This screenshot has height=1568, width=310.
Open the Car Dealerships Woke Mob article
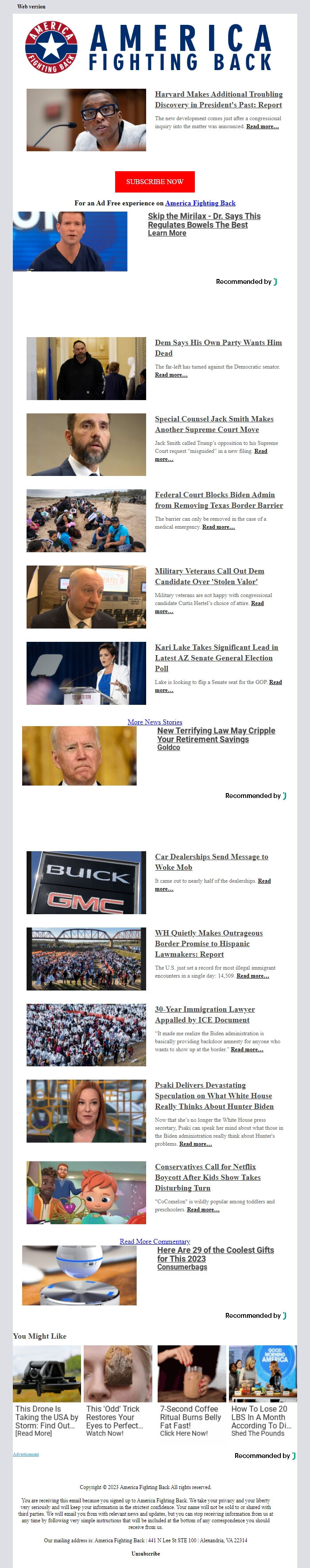[211, 862]
